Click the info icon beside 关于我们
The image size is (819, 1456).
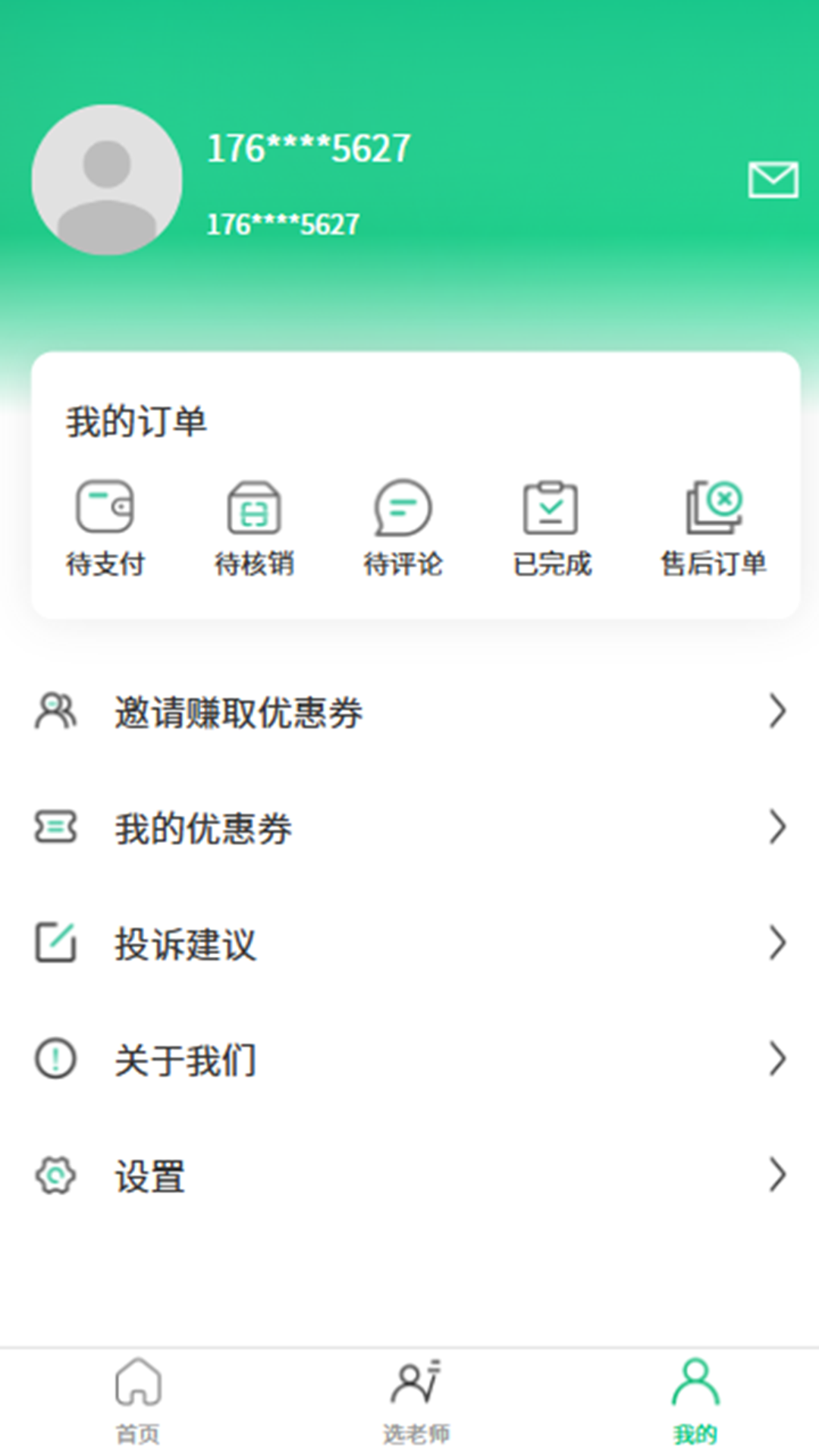[53, 1060]
